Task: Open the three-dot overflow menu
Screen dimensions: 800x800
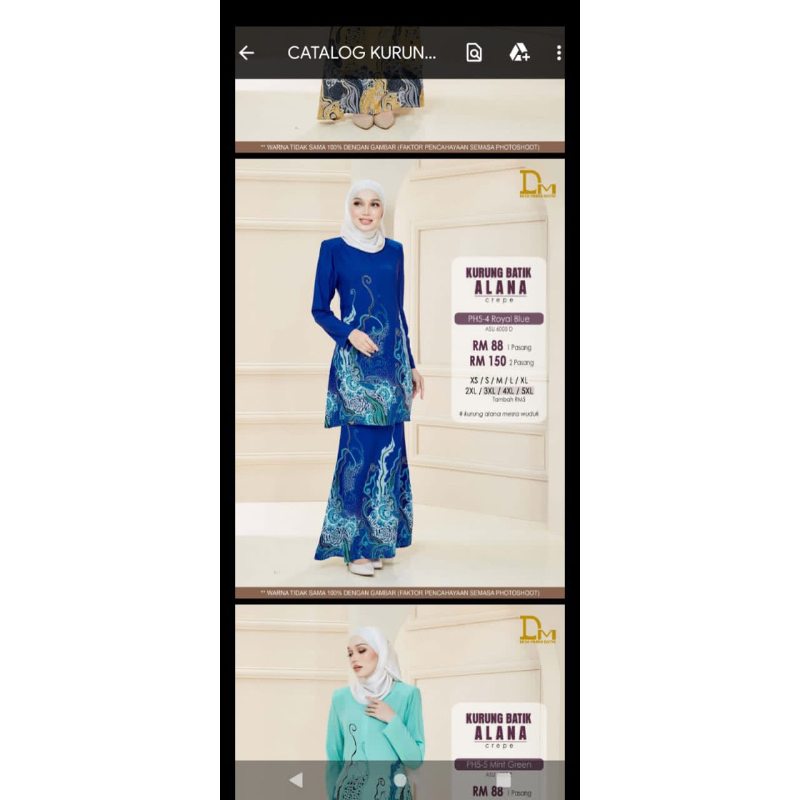Action: [559, 53]
